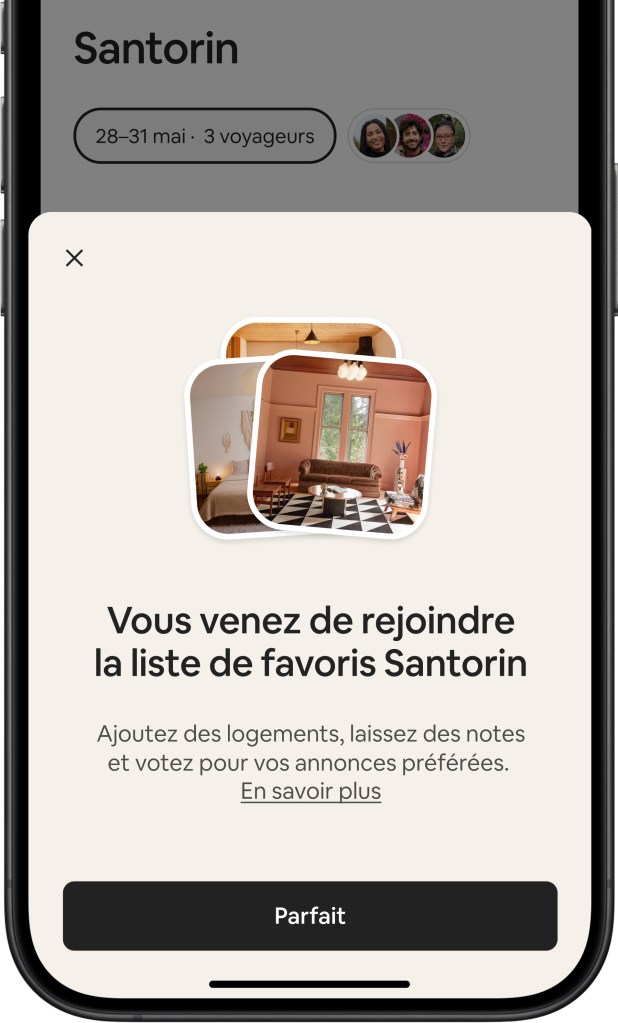Open the En savoir plus link
Image resolution: width=618 pixels, height=1023 pixels.
coord(310,791)
